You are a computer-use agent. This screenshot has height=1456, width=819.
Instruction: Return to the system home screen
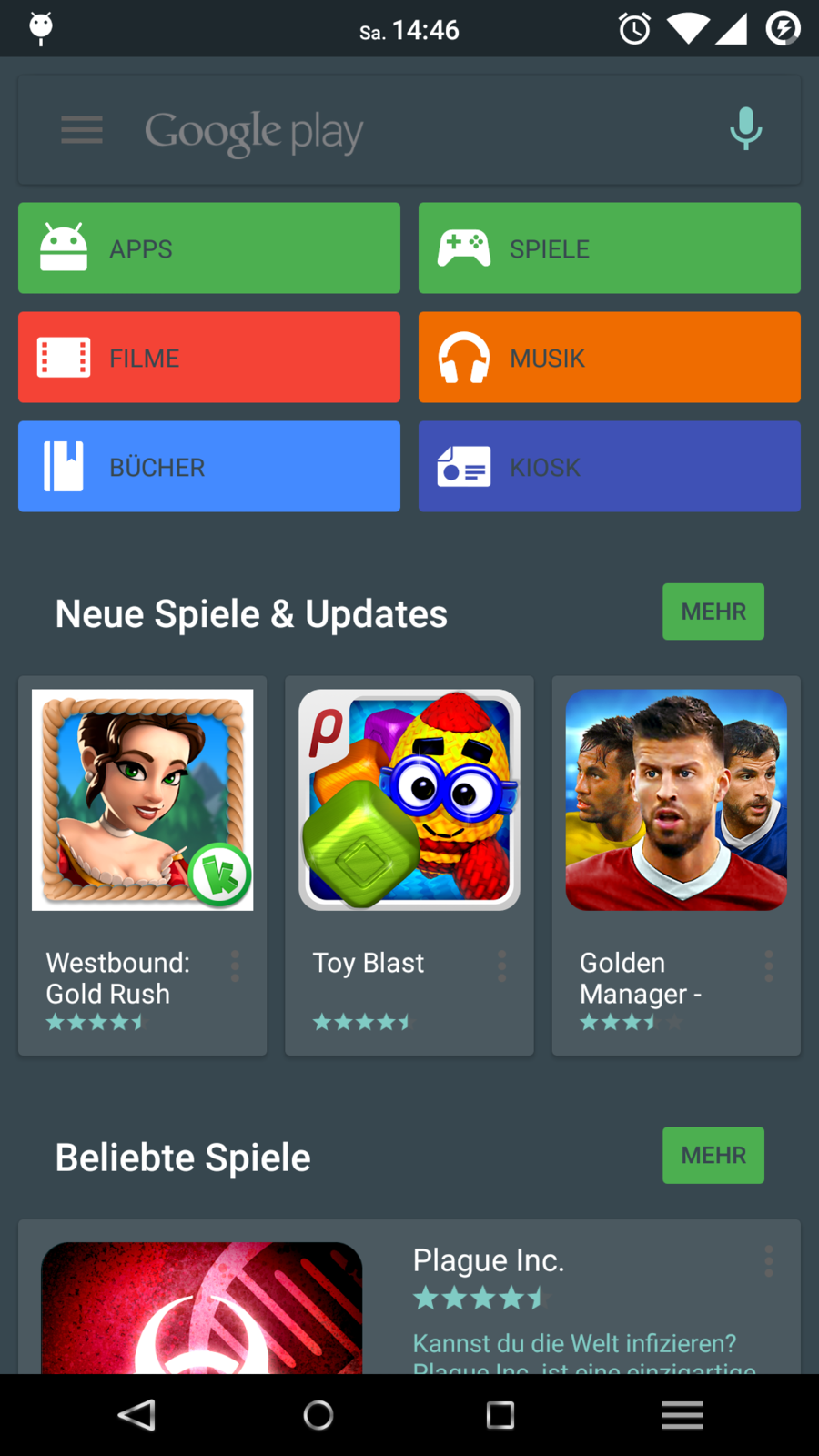point(318,1415)
